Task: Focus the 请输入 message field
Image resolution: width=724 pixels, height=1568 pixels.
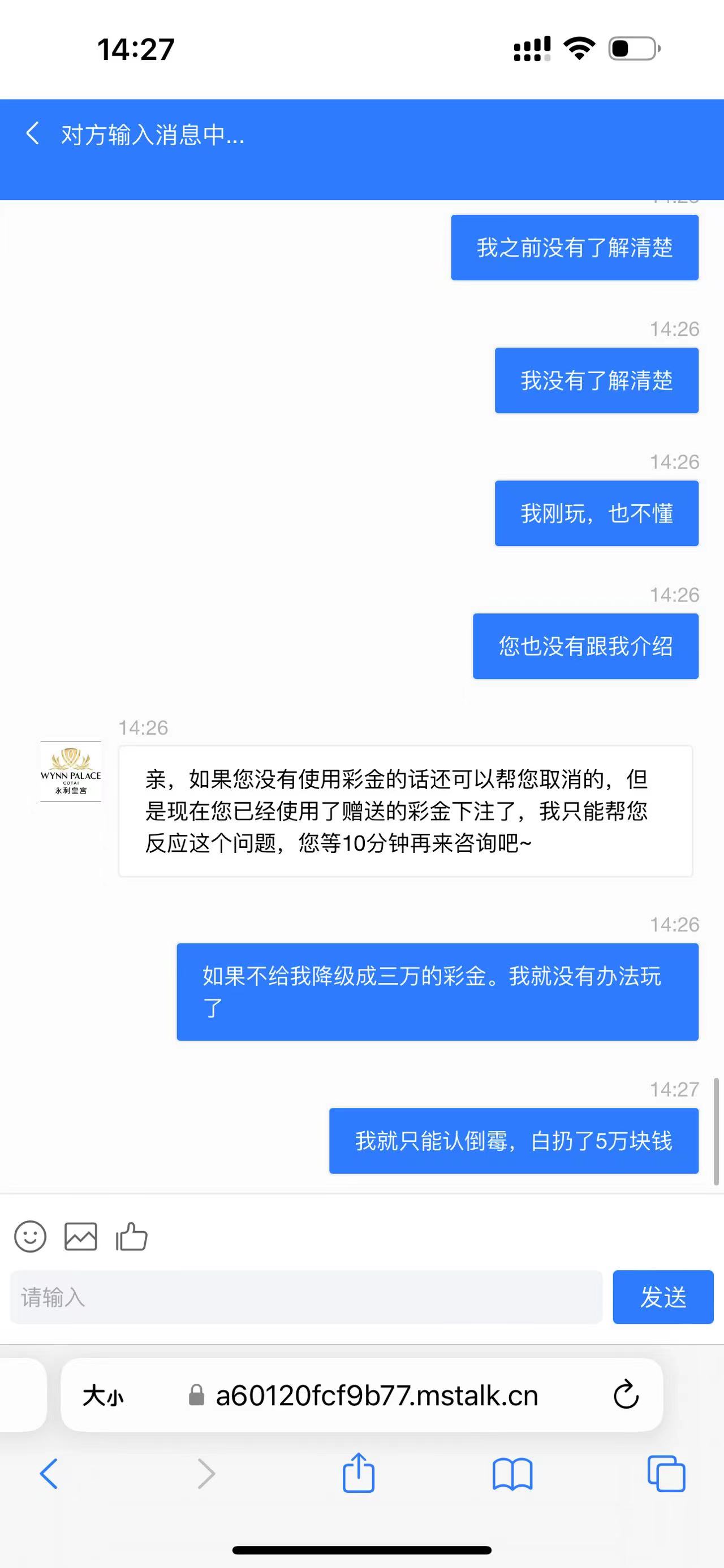Action: (x=305, y=1297)
